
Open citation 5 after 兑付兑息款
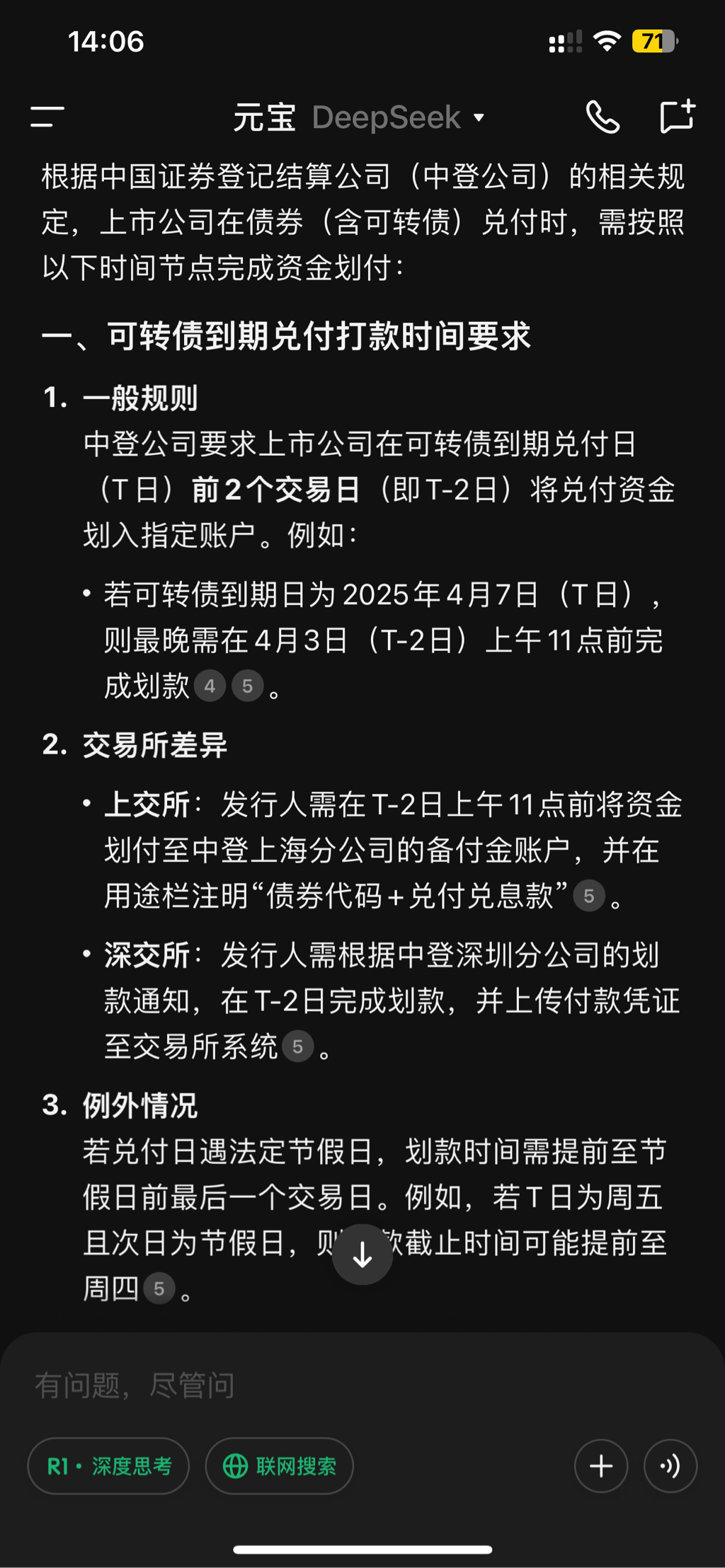588,896
